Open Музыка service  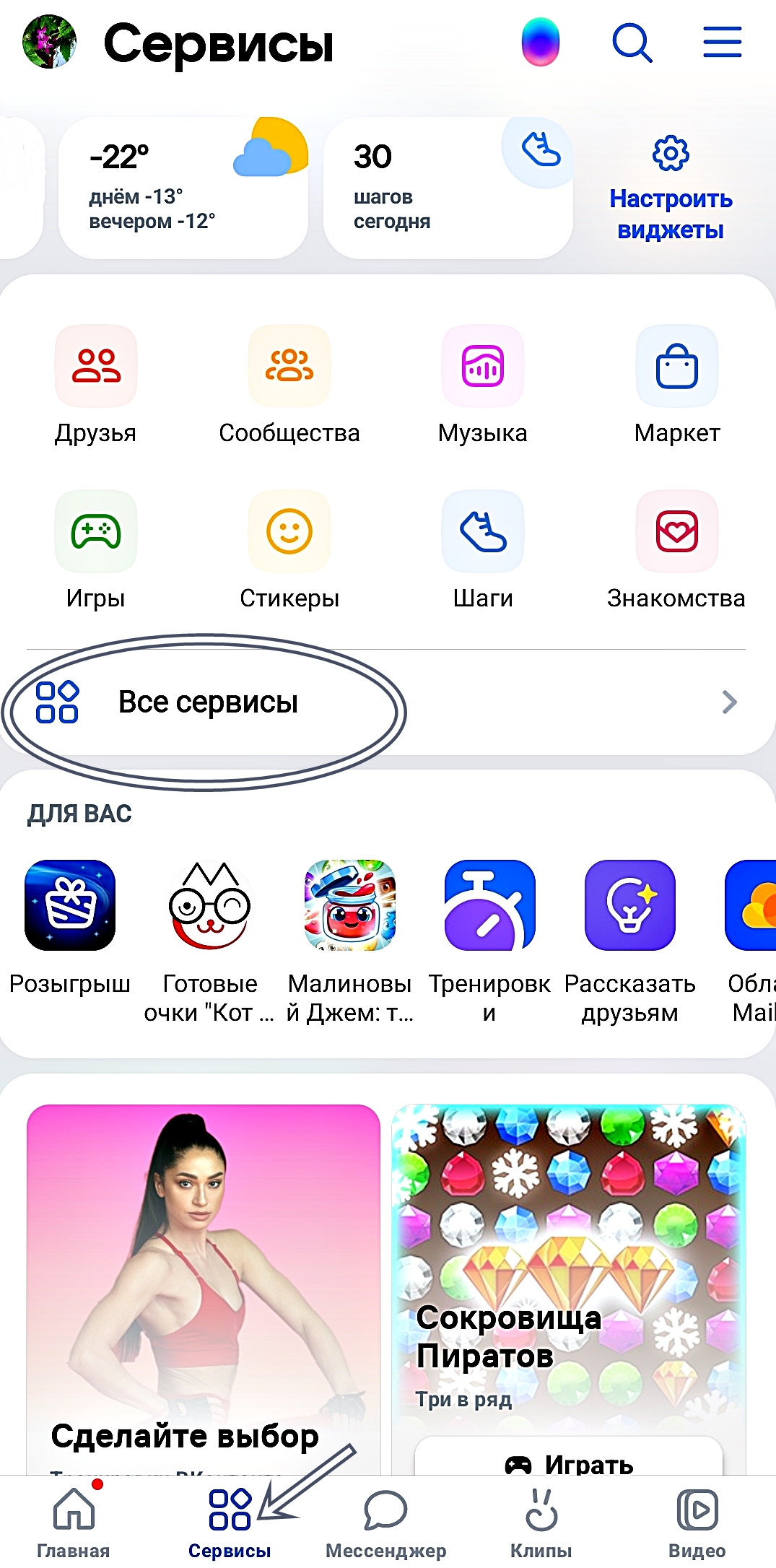tap(482, 384)
